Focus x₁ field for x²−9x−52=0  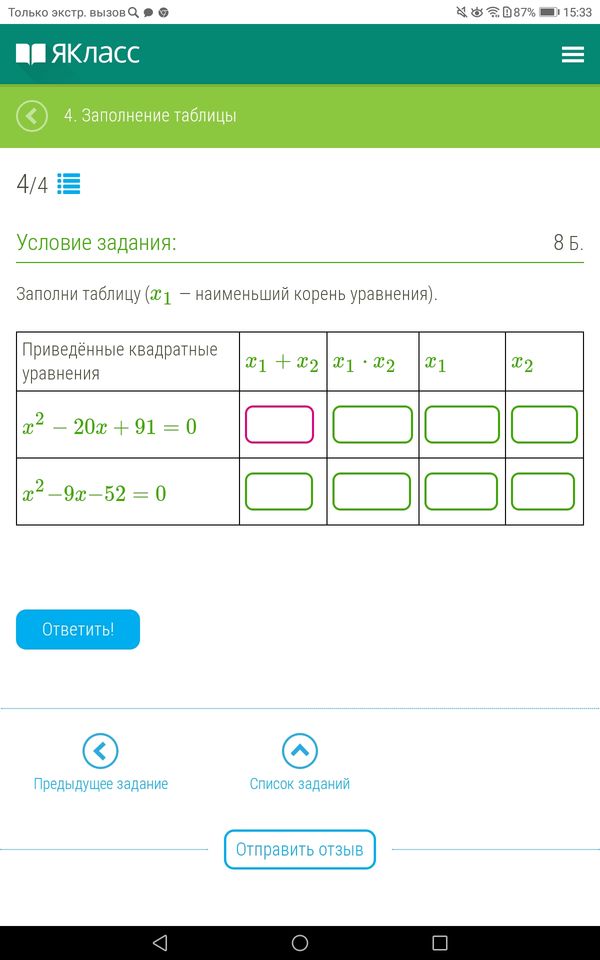(x=461, y=491)
